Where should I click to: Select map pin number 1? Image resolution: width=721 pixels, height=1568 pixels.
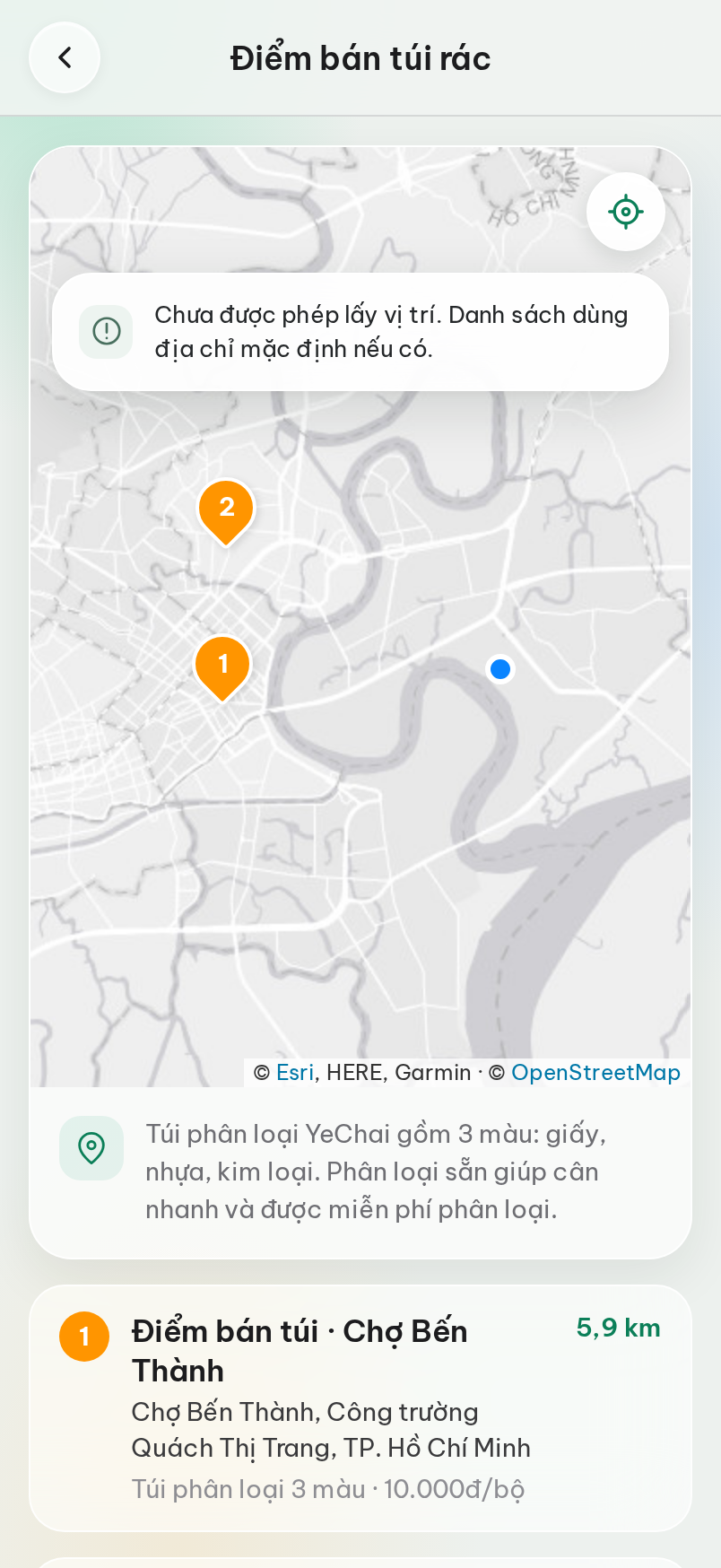tap(222, 668)
